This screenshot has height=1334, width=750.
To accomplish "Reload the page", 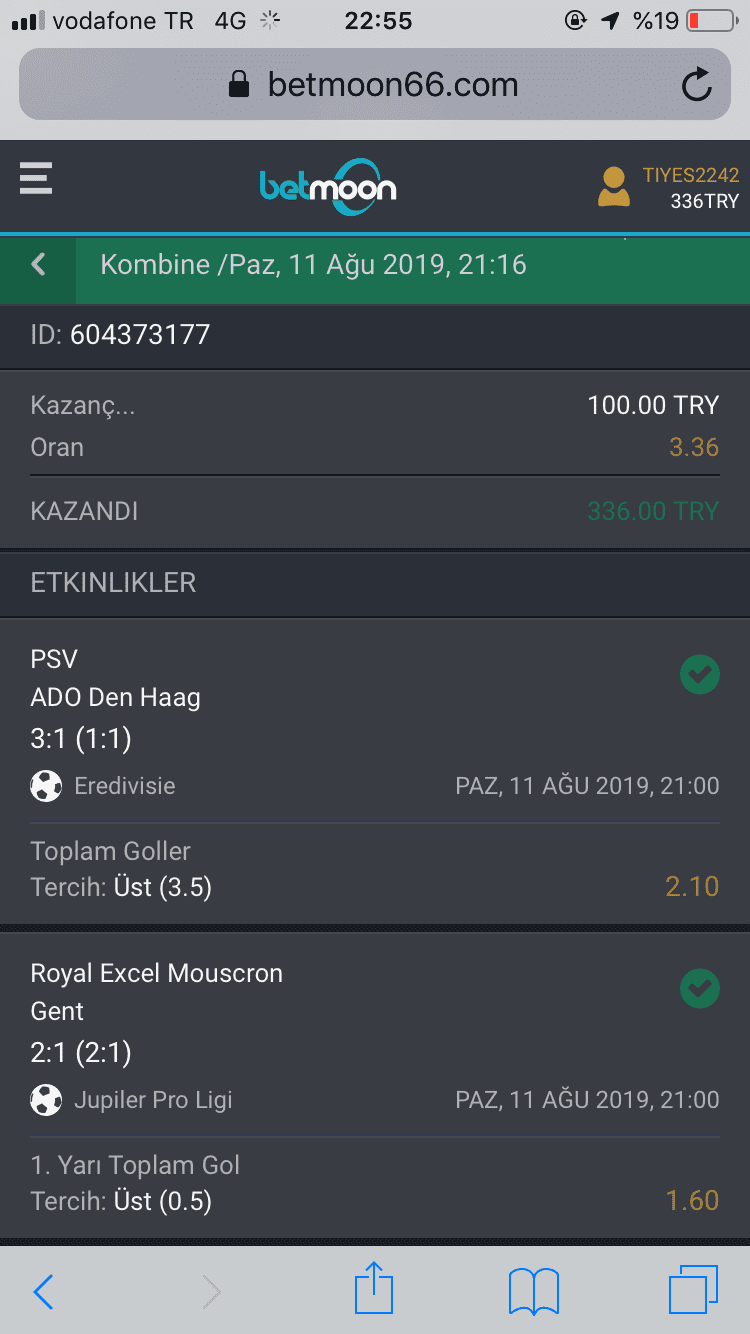I will click(x=696, y=85).
